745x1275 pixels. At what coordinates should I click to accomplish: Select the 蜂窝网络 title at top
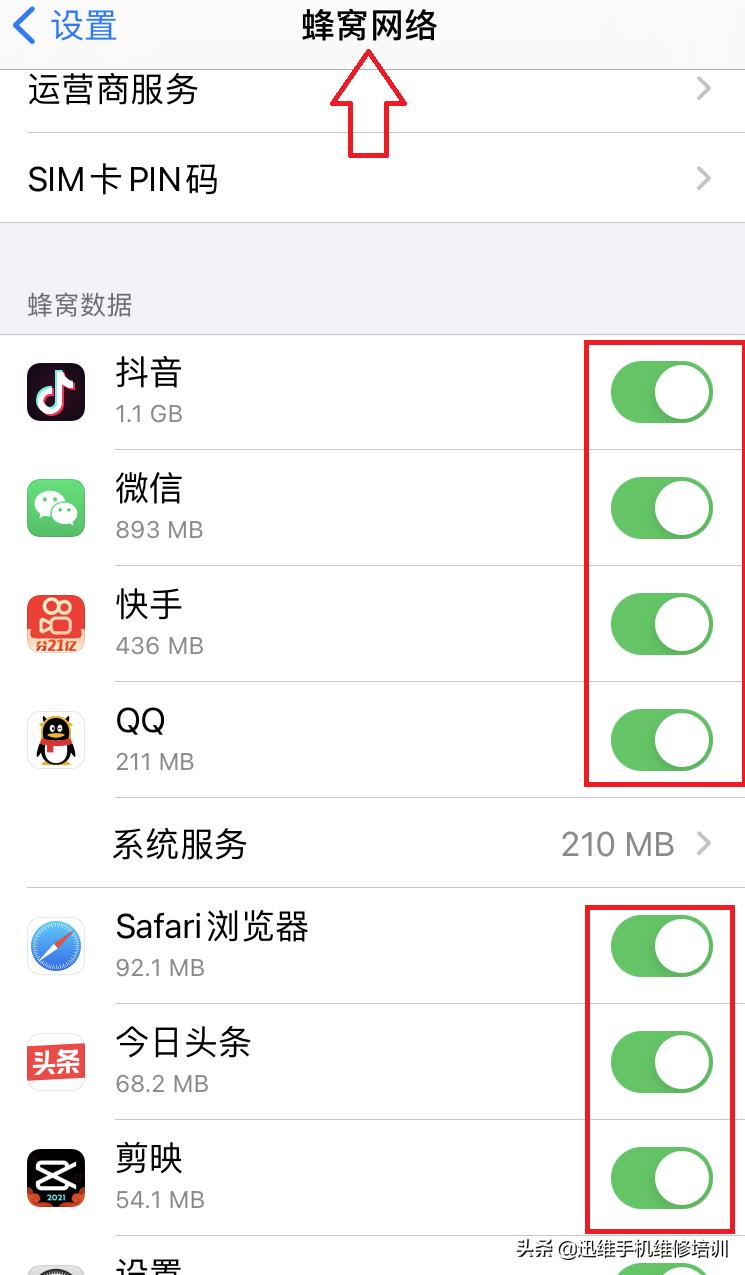[x=370, y=26]
